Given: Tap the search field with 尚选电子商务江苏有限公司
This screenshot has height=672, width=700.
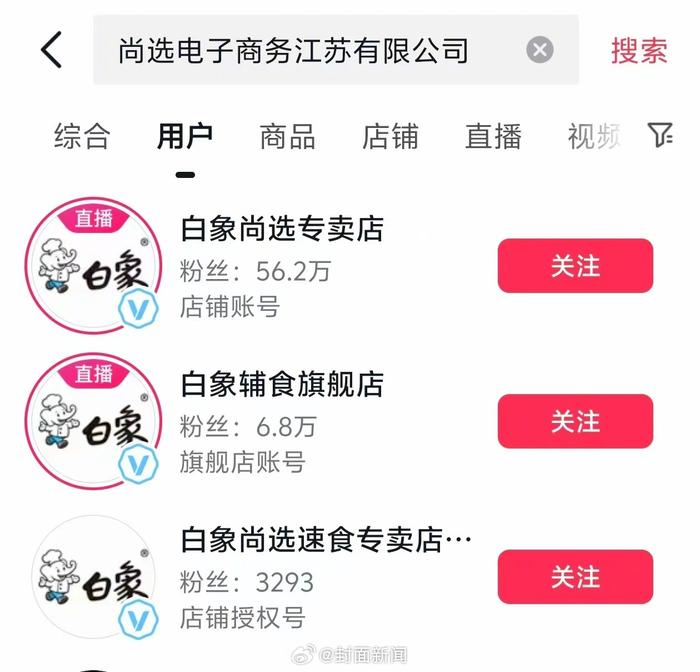Looking at the screenshot, I should [x=300, y=49].
